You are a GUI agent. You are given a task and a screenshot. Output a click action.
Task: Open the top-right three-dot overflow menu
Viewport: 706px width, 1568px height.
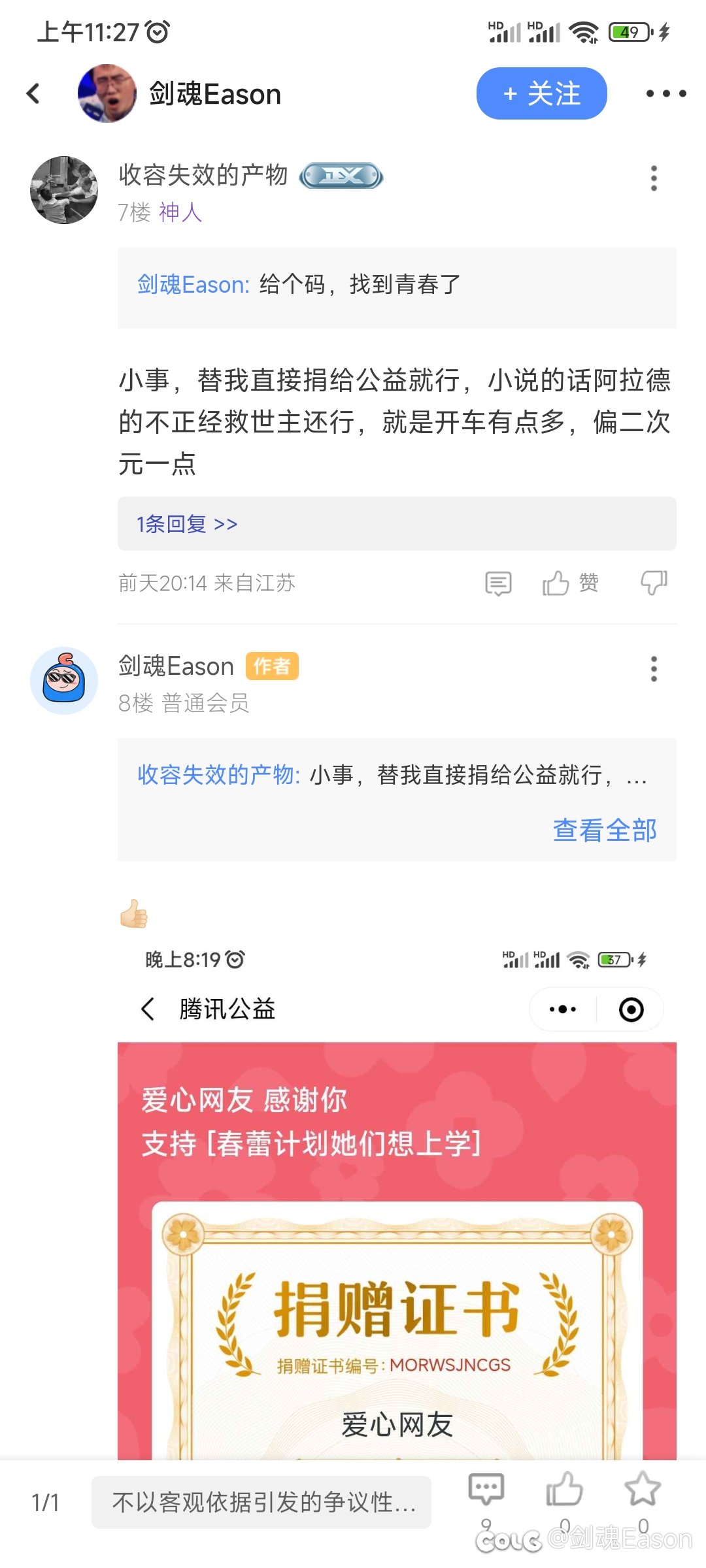click(x=665, y=93)
